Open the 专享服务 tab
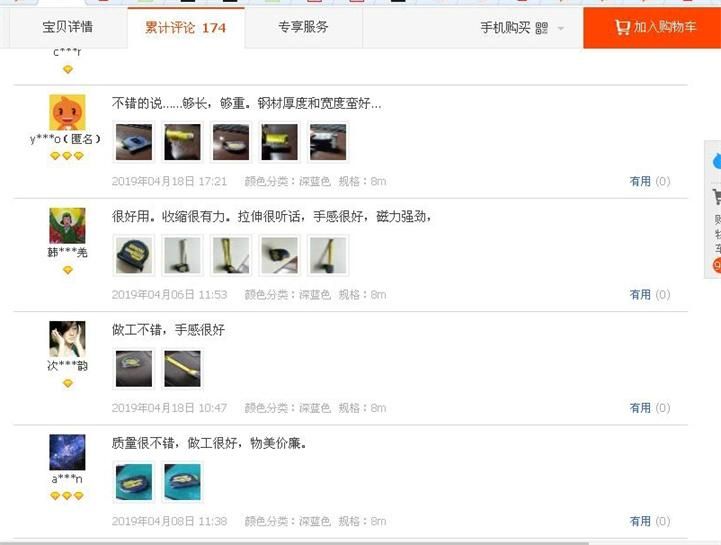 tap(303, 27)
